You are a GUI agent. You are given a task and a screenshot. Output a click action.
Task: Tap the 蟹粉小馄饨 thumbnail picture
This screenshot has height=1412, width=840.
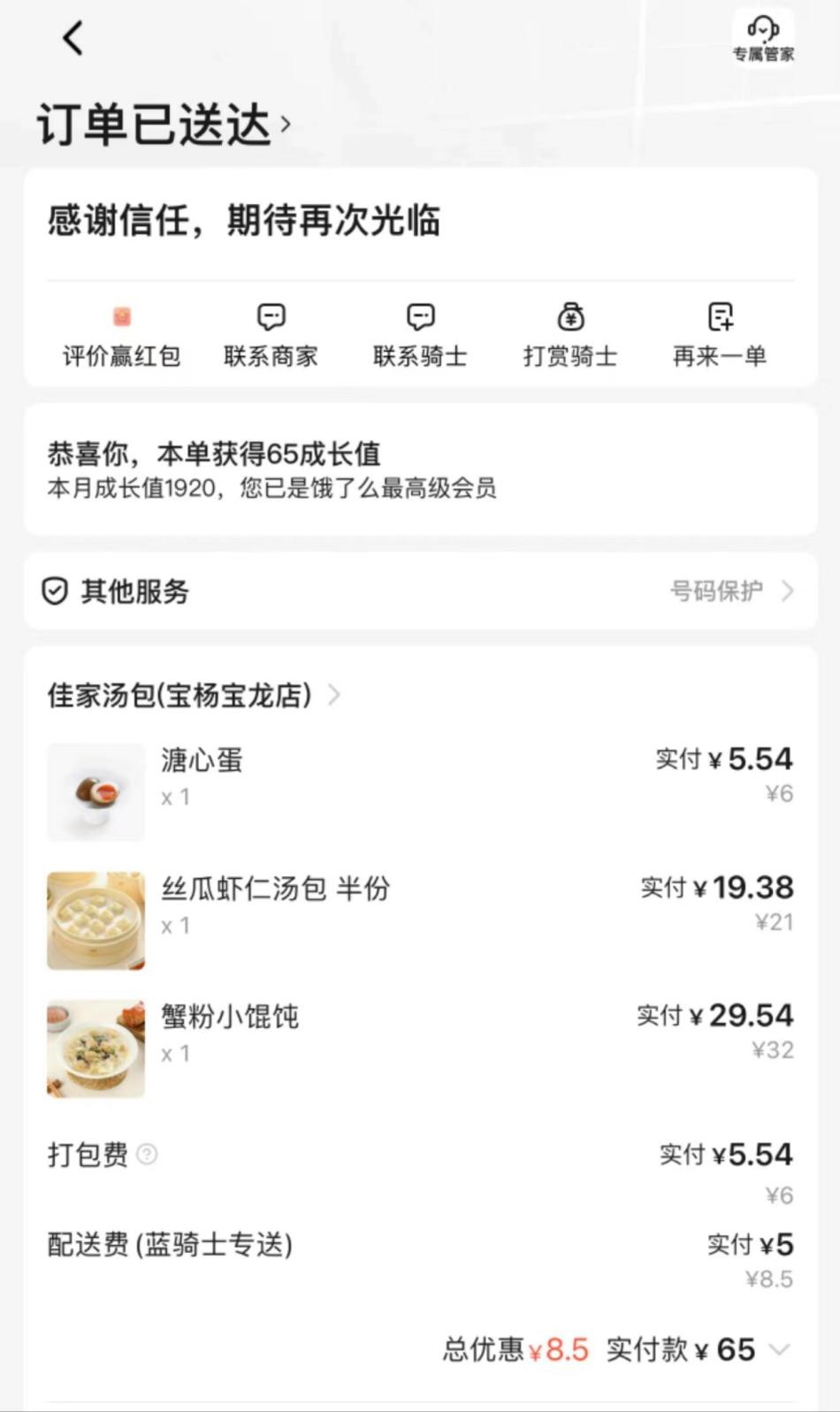95,1049
